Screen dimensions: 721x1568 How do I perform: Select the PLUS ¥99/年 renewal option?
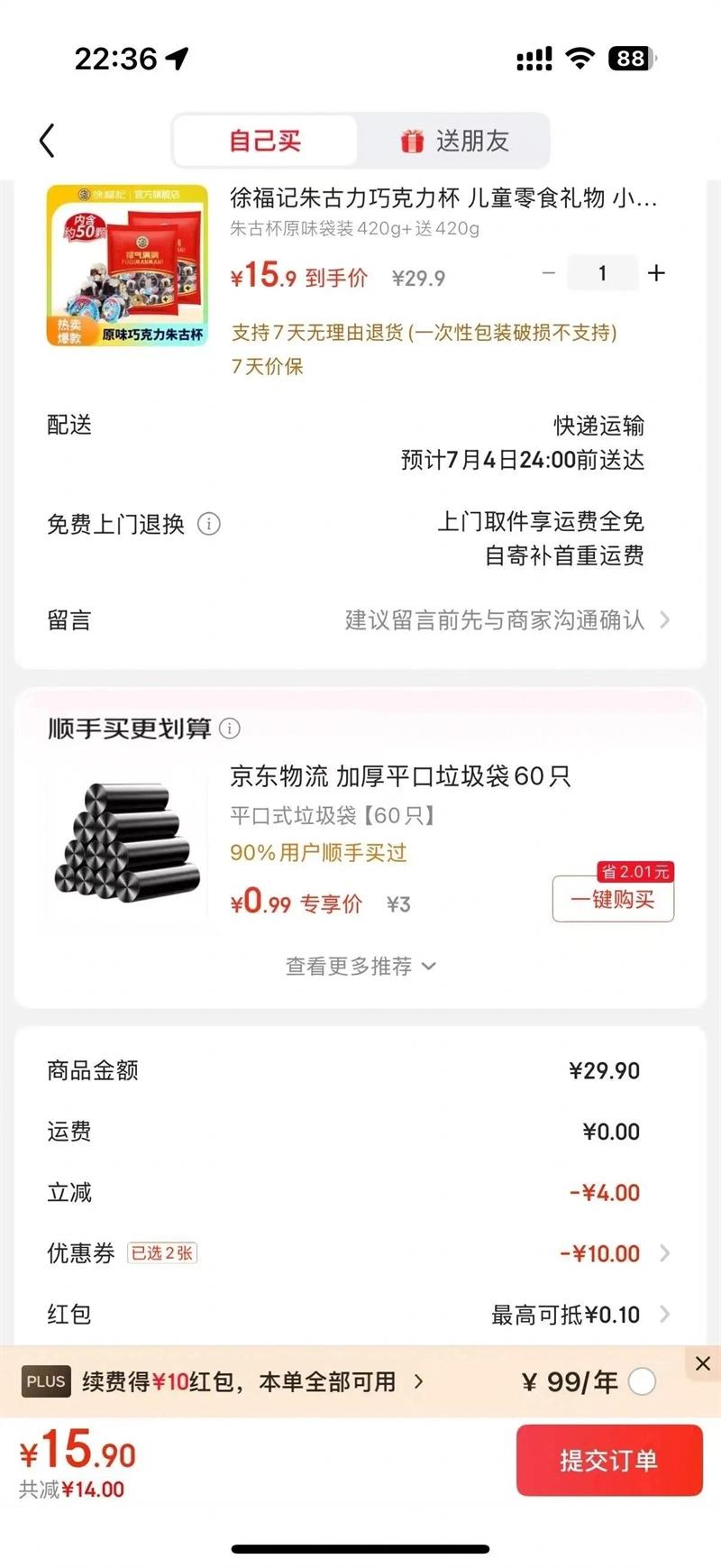click(642, 1381)
